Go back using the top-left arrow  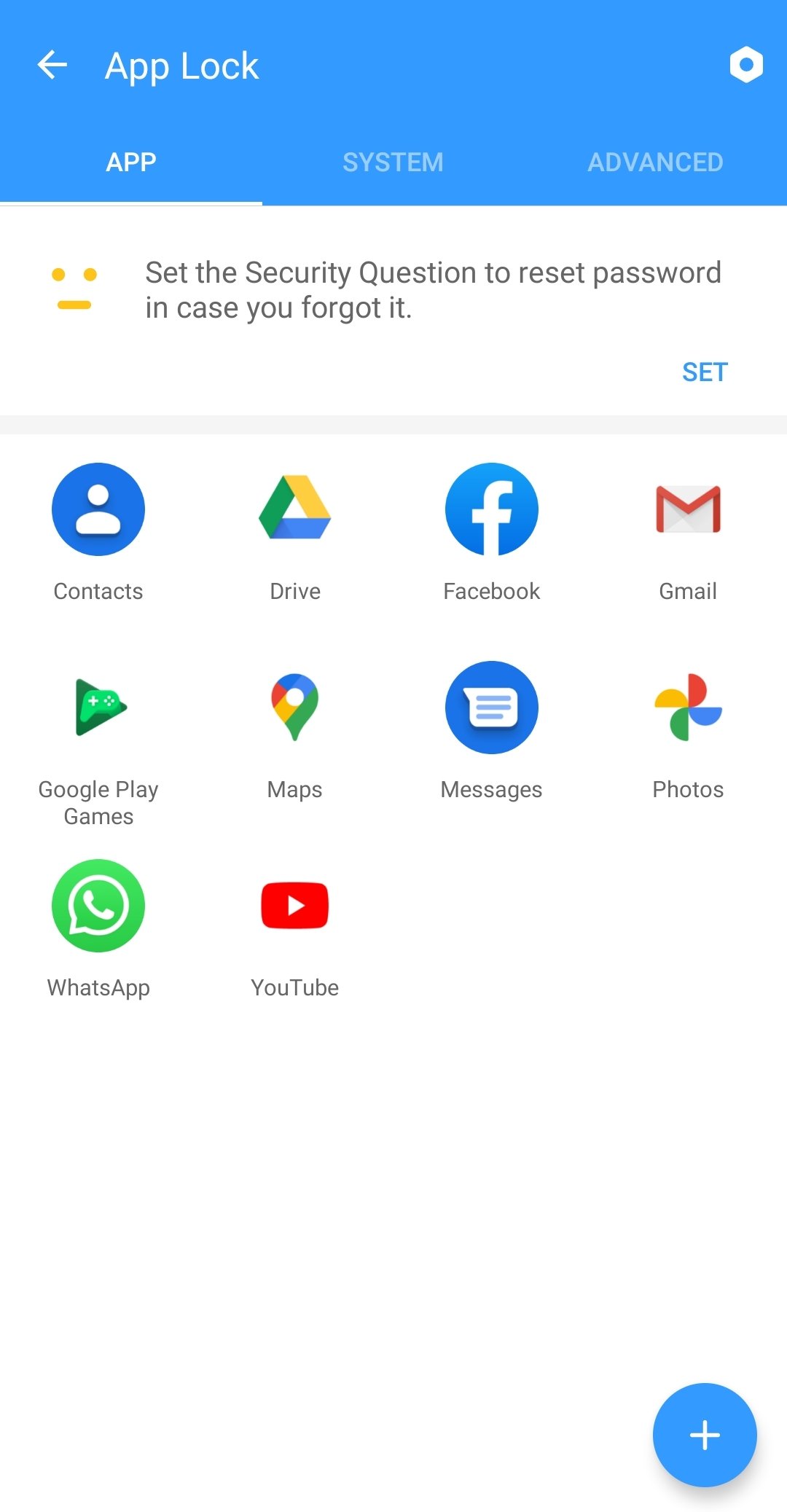pos(52,66)
